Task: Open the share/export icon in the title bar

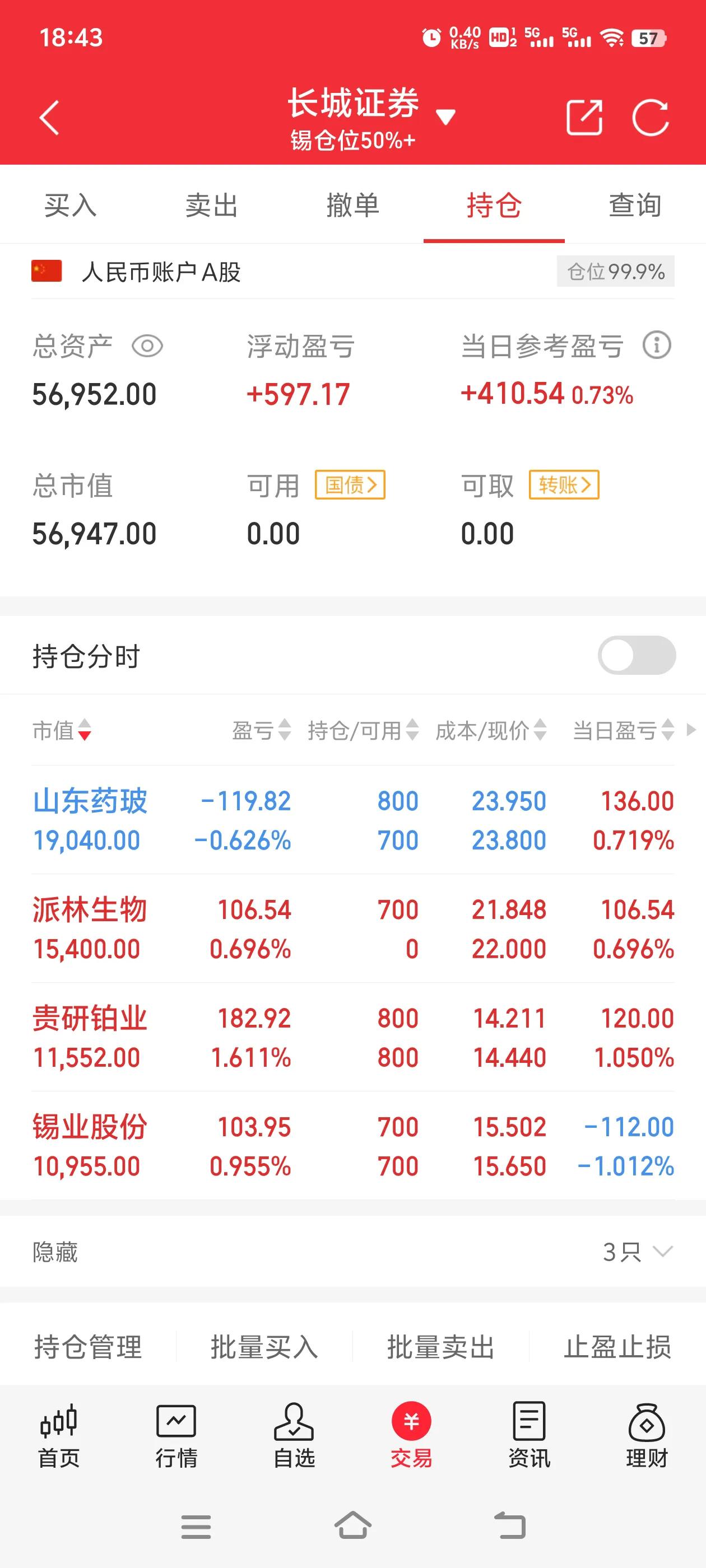Action: [585, 117]
